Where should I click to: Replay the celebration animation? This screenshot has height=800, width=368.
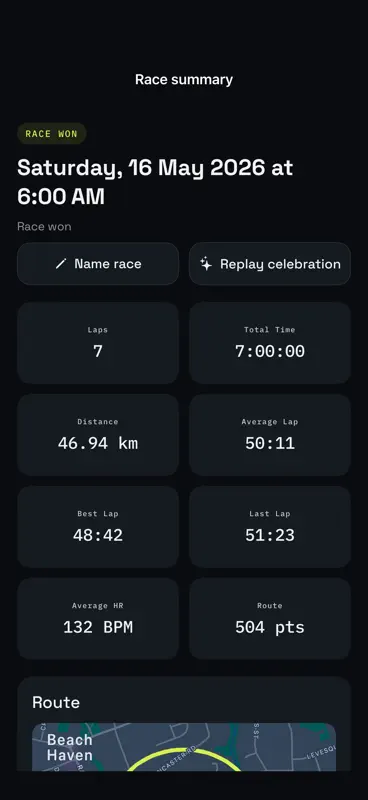[x=269, y=264]
